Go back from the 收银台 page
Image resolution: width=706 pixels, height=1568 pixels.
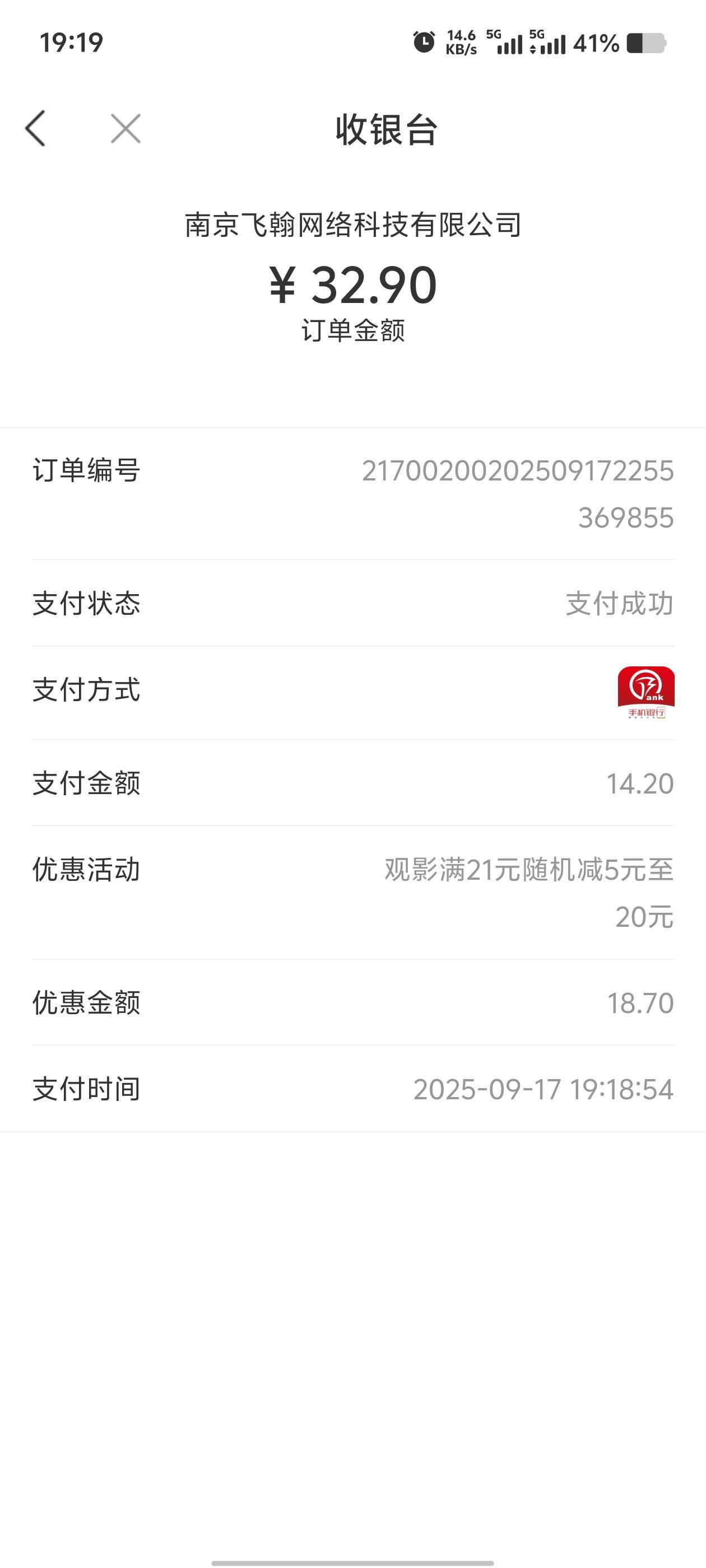coord(35,128)
